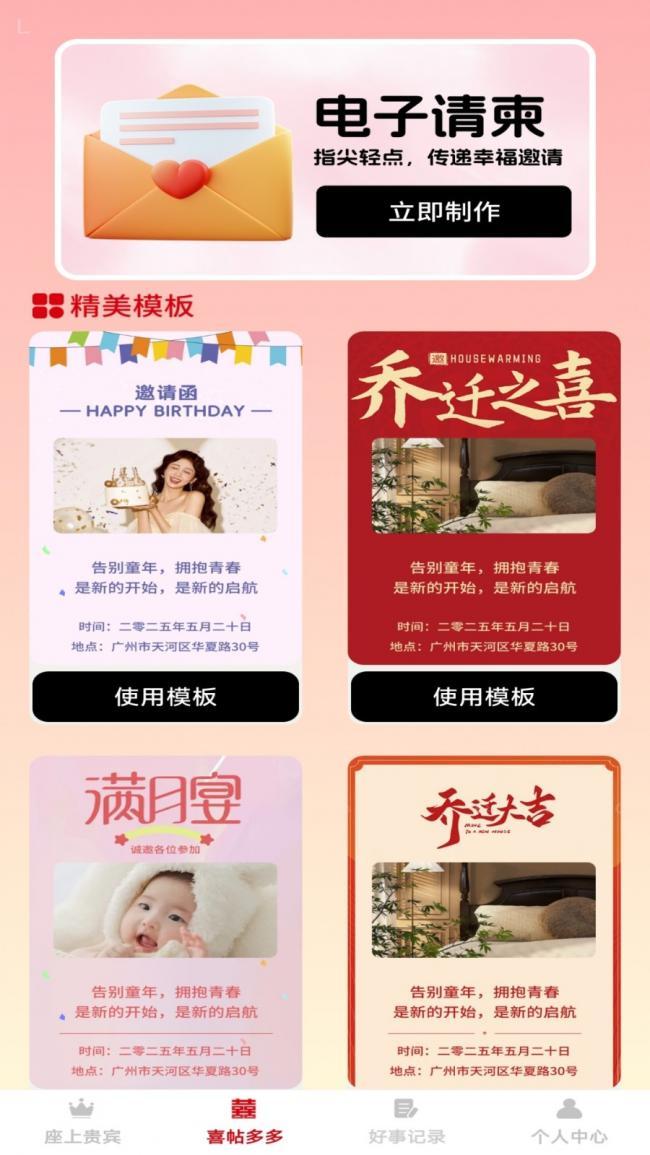The height and width of the screenshot is (1155, 650).
Task: Use the 乔迁之喜 housewarming template
Action: pos(483,696)
